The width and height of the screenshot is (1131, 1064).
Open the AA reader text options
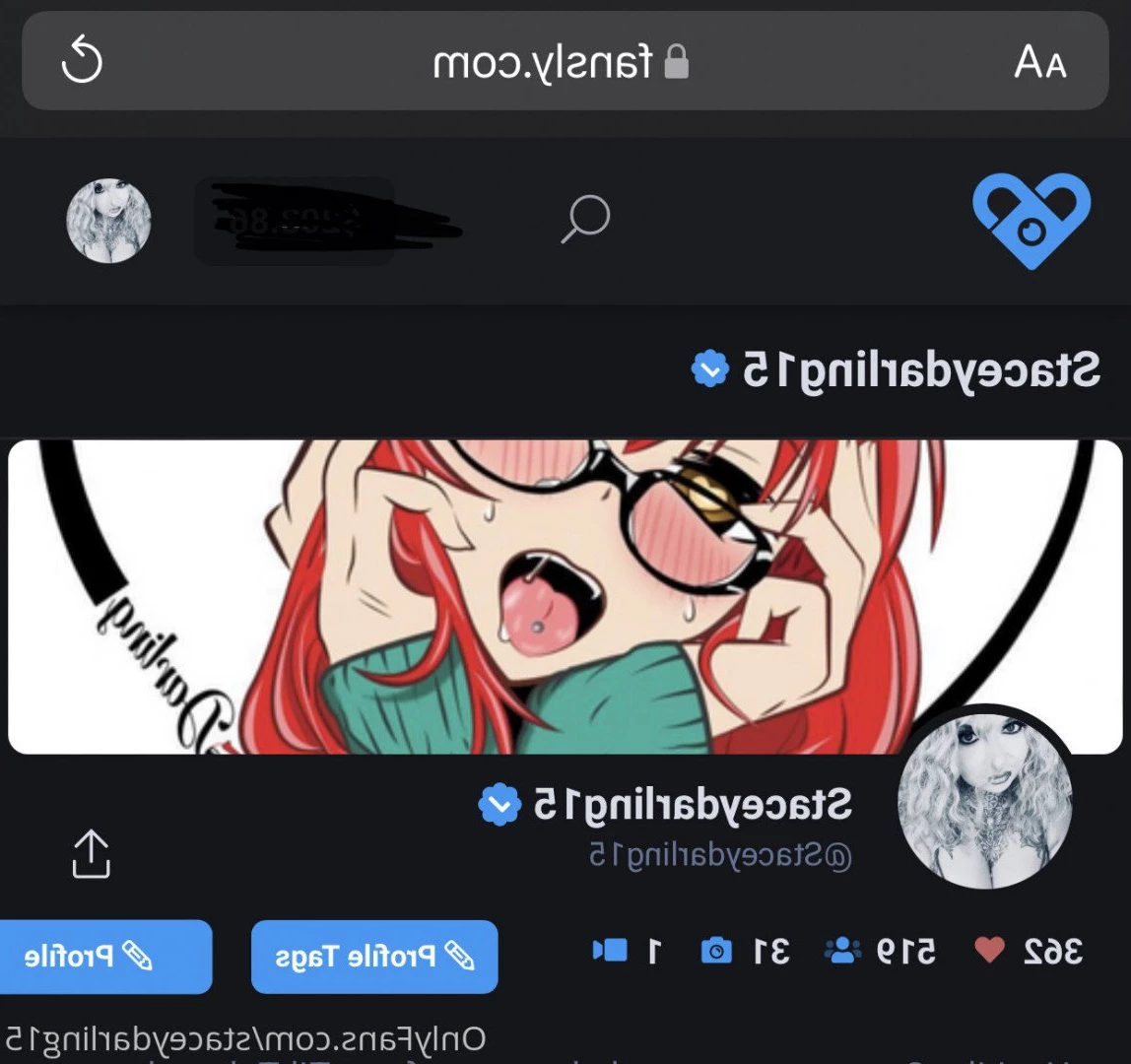point(1040,63)
